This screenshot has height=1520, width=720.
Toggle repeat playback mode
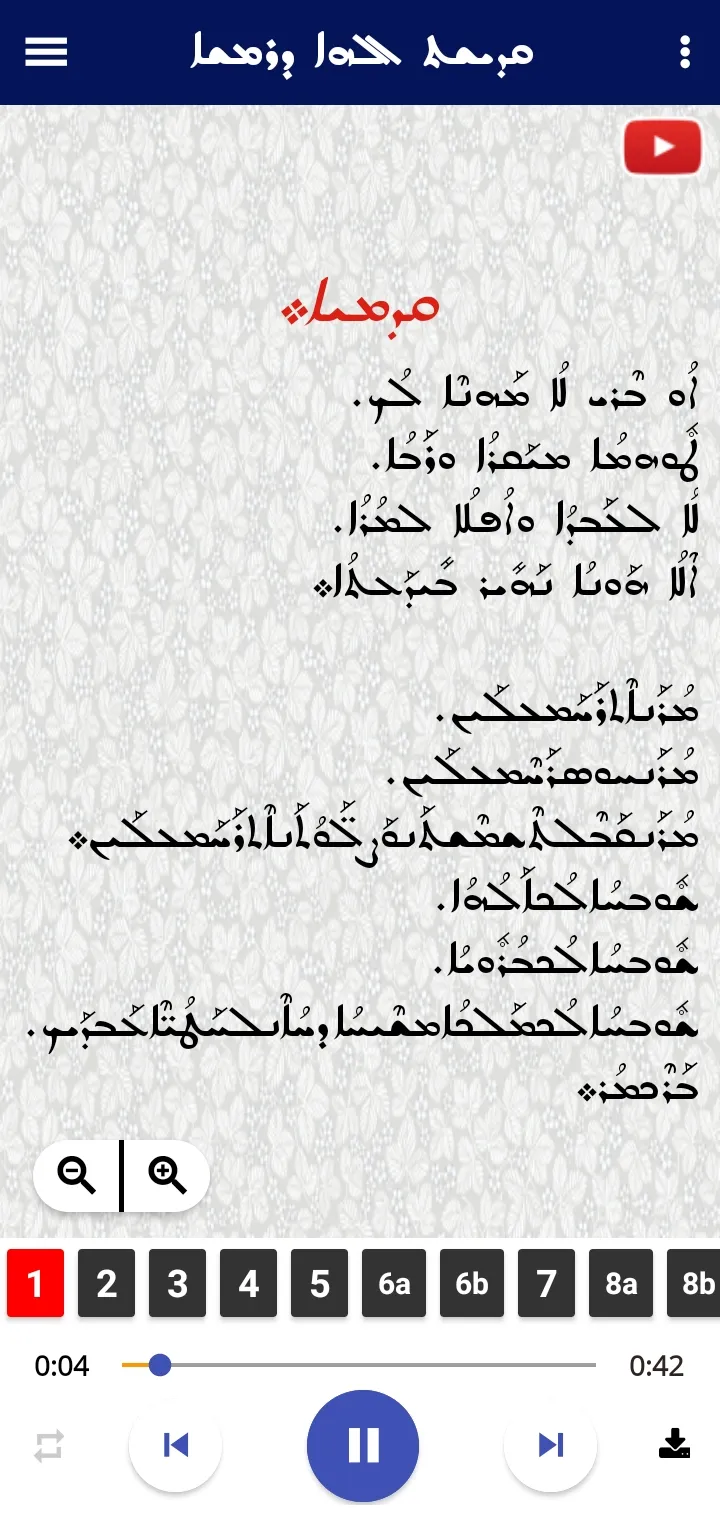[48, 1446]
